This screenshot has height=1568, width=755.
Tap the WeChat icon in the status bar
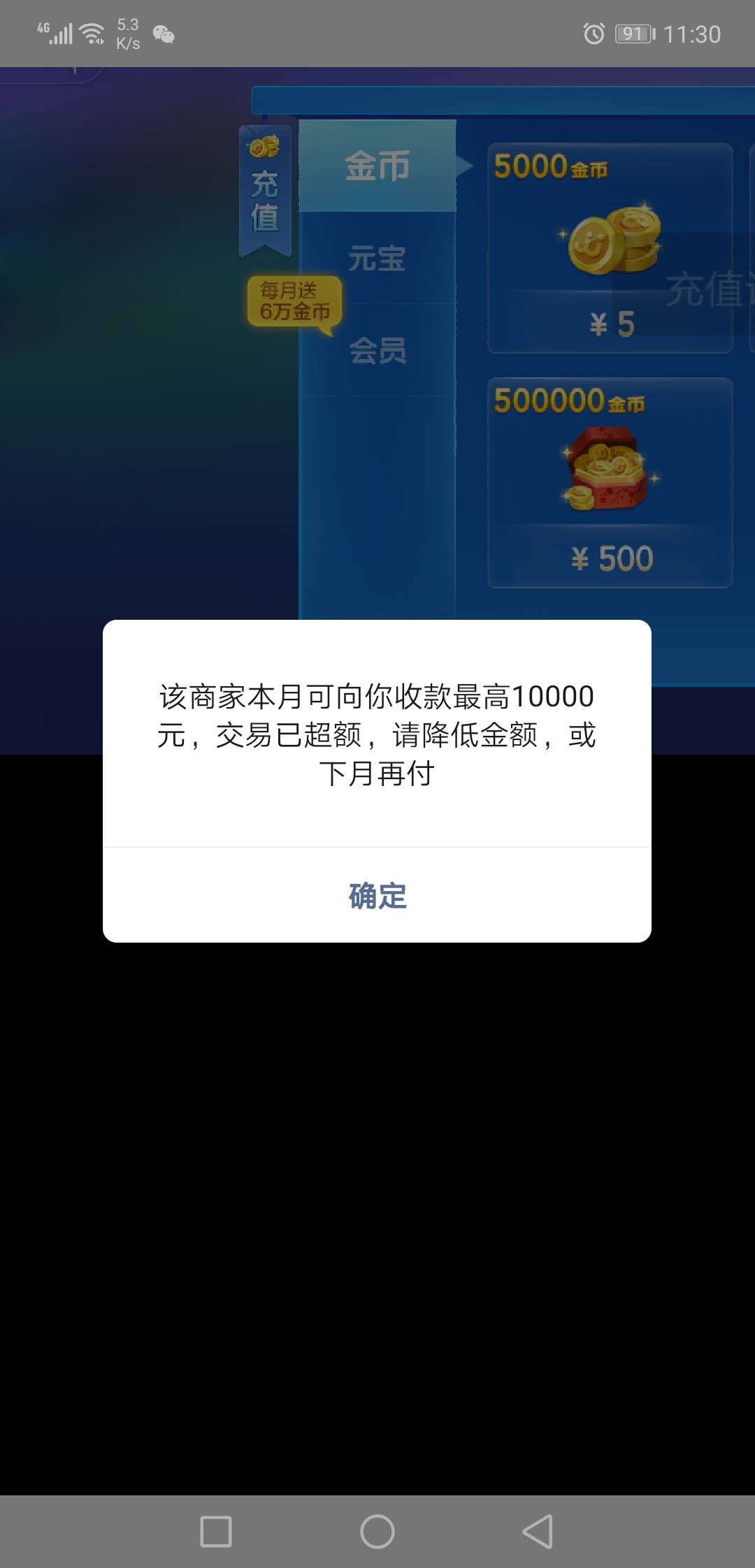click(x=165, y=33)
